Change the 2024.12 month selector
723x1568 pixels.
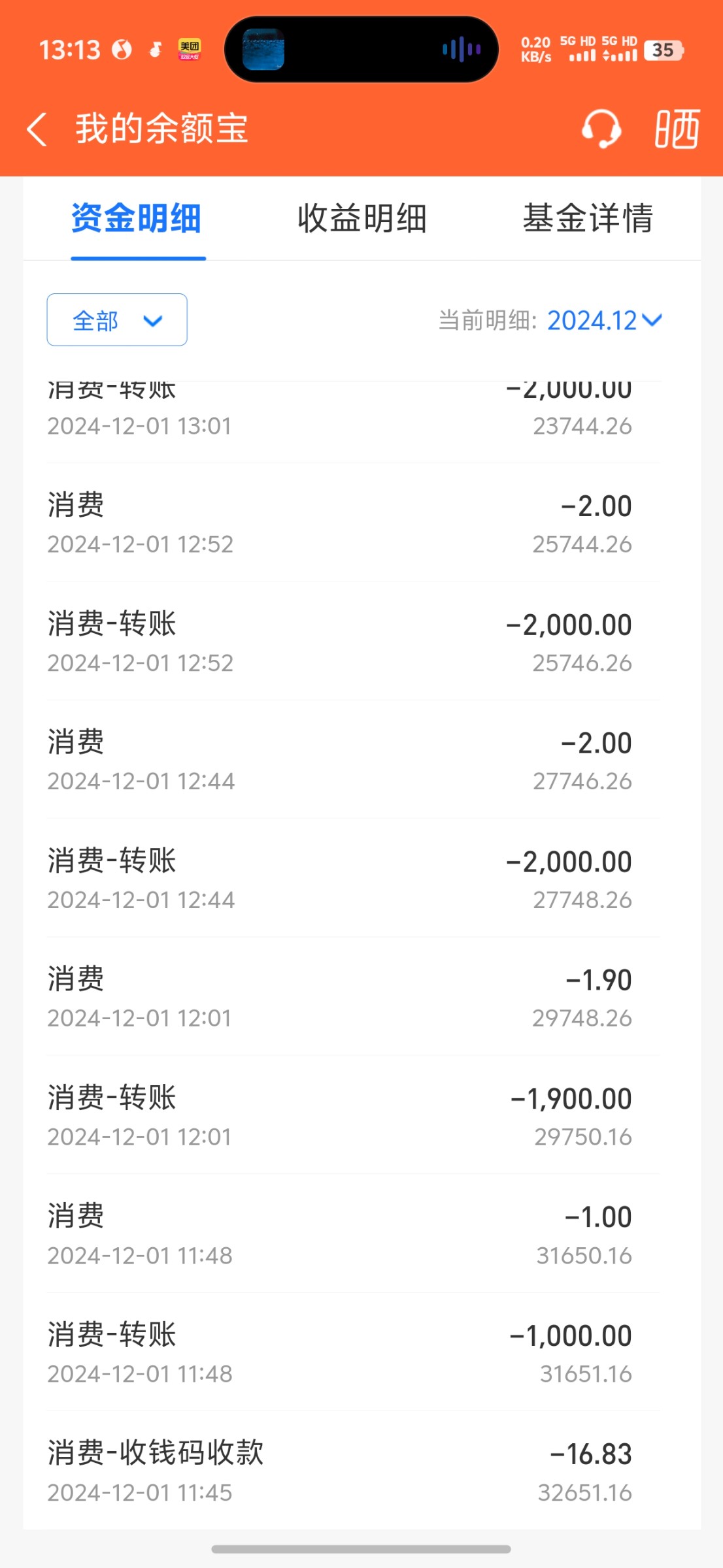(x=604, y=320)
